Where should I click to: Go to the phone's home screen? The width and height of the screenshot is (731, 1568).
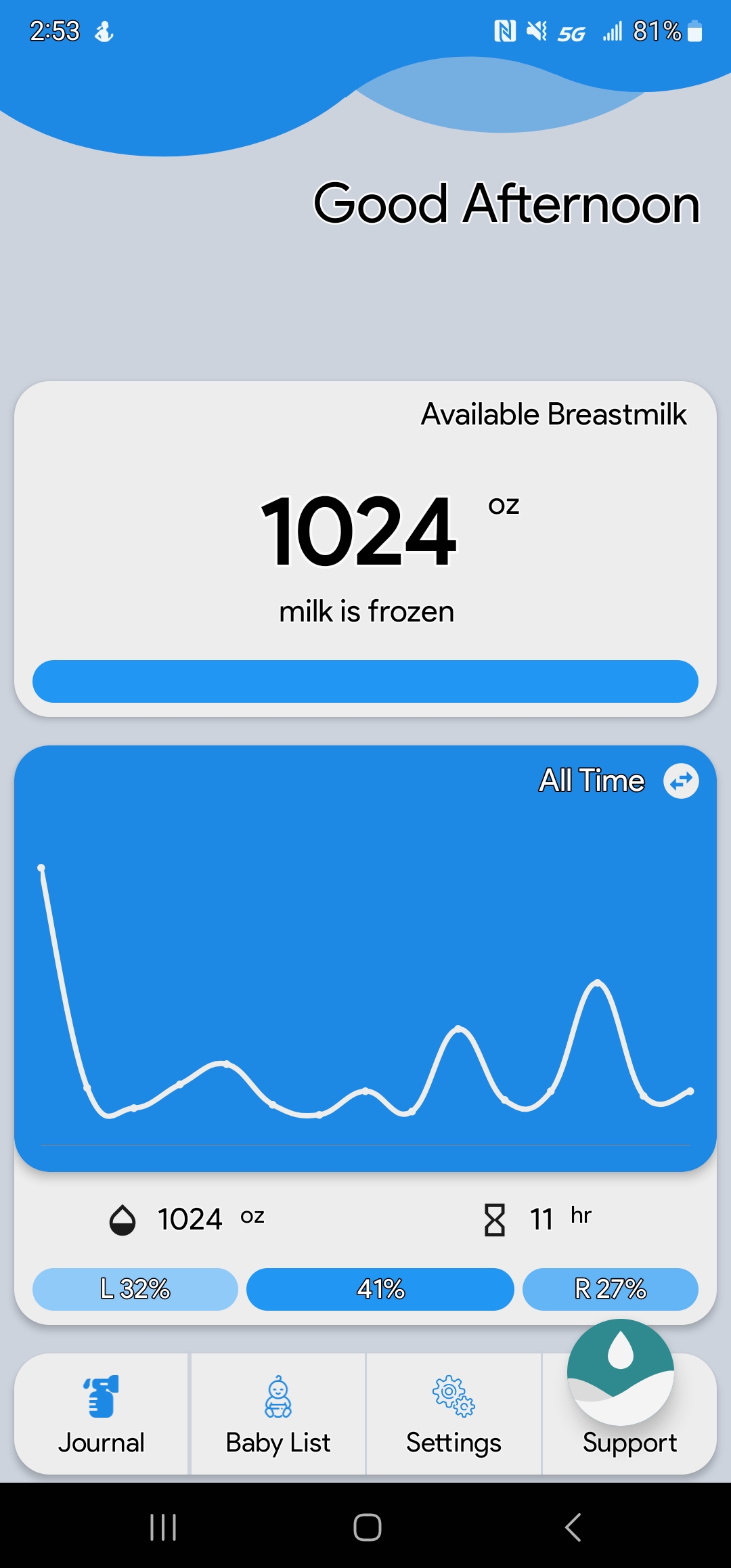367,1527
